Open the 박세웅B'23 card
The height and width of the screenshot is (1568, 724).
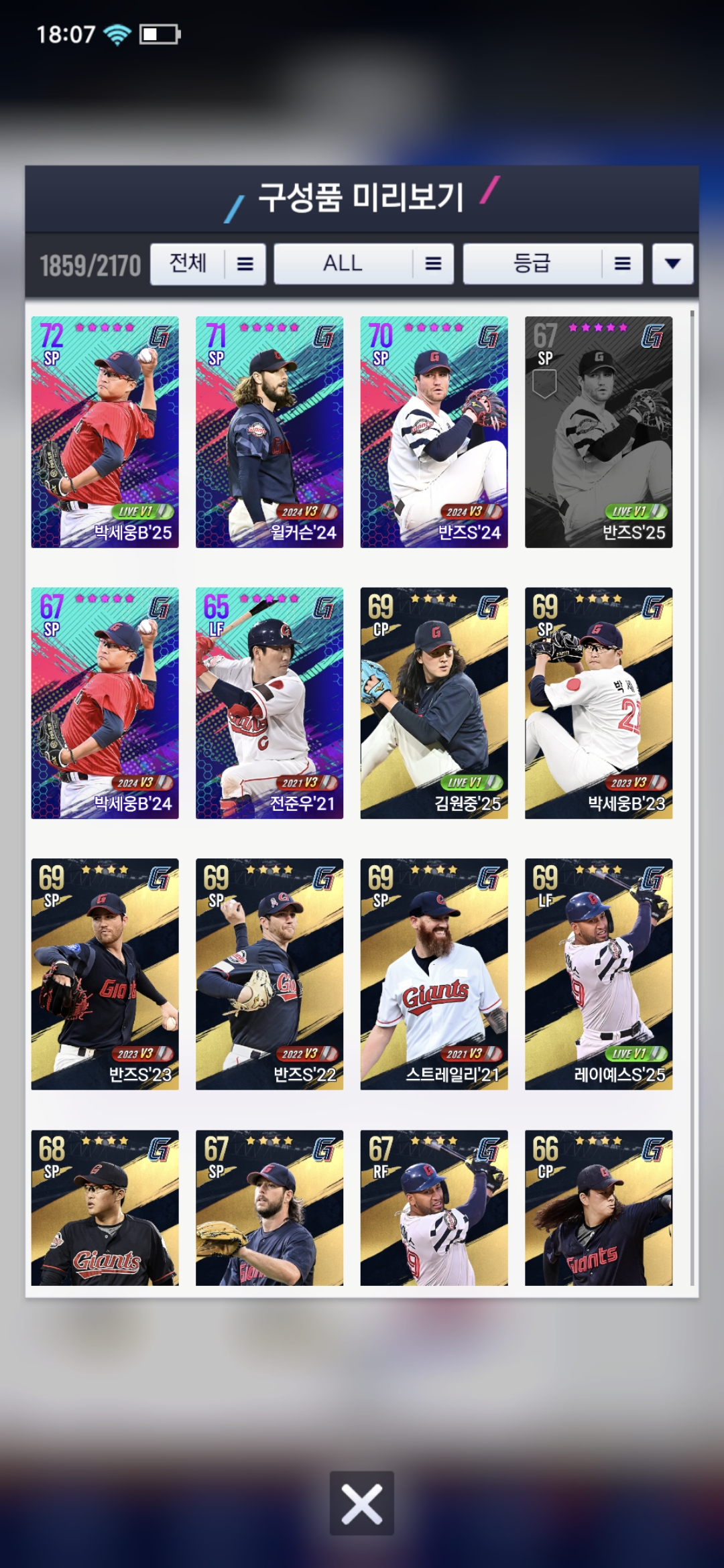tap(599, 703)
